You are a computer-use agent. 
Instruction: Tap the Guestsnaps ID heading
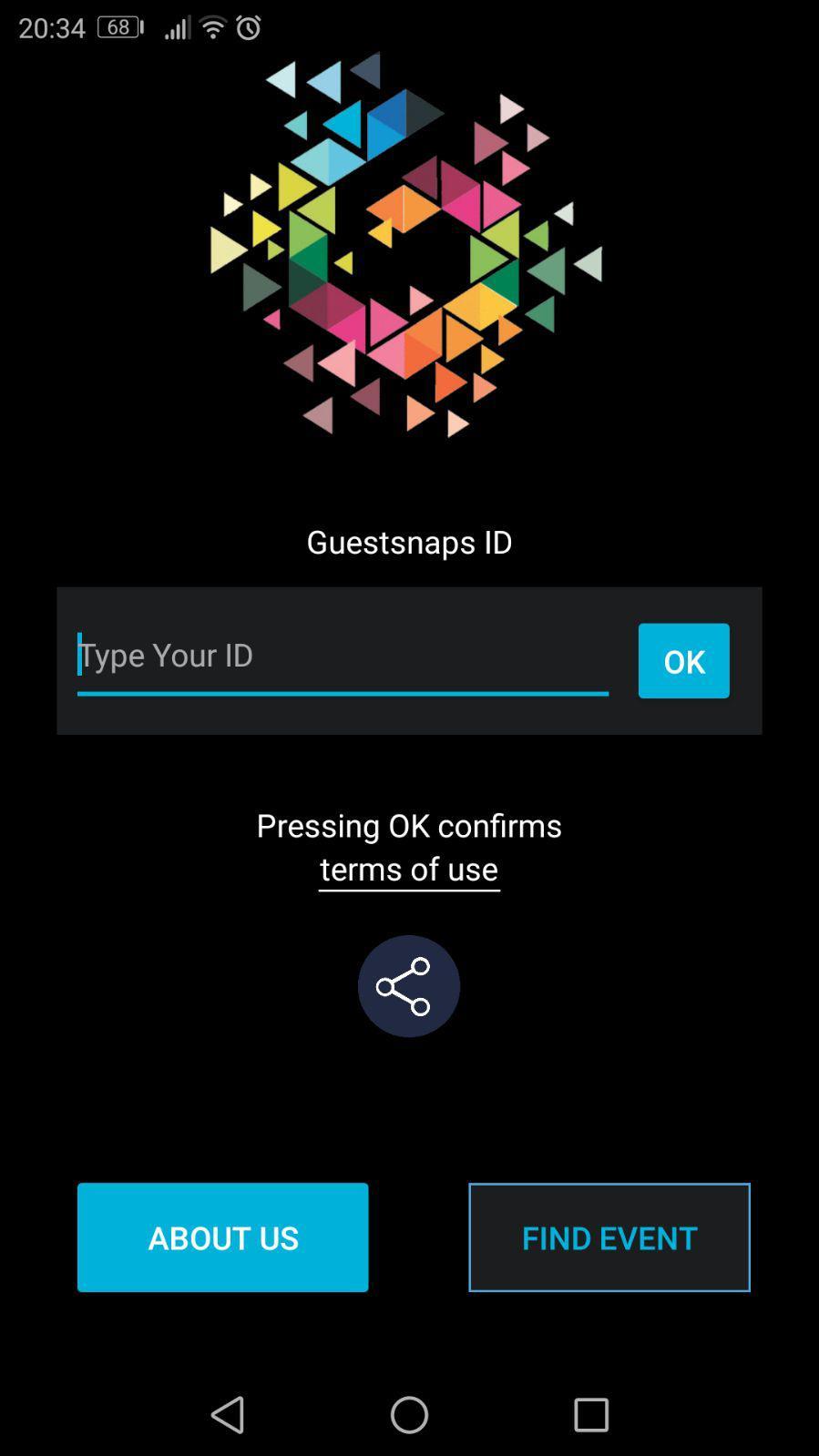[x=409, y=542]
